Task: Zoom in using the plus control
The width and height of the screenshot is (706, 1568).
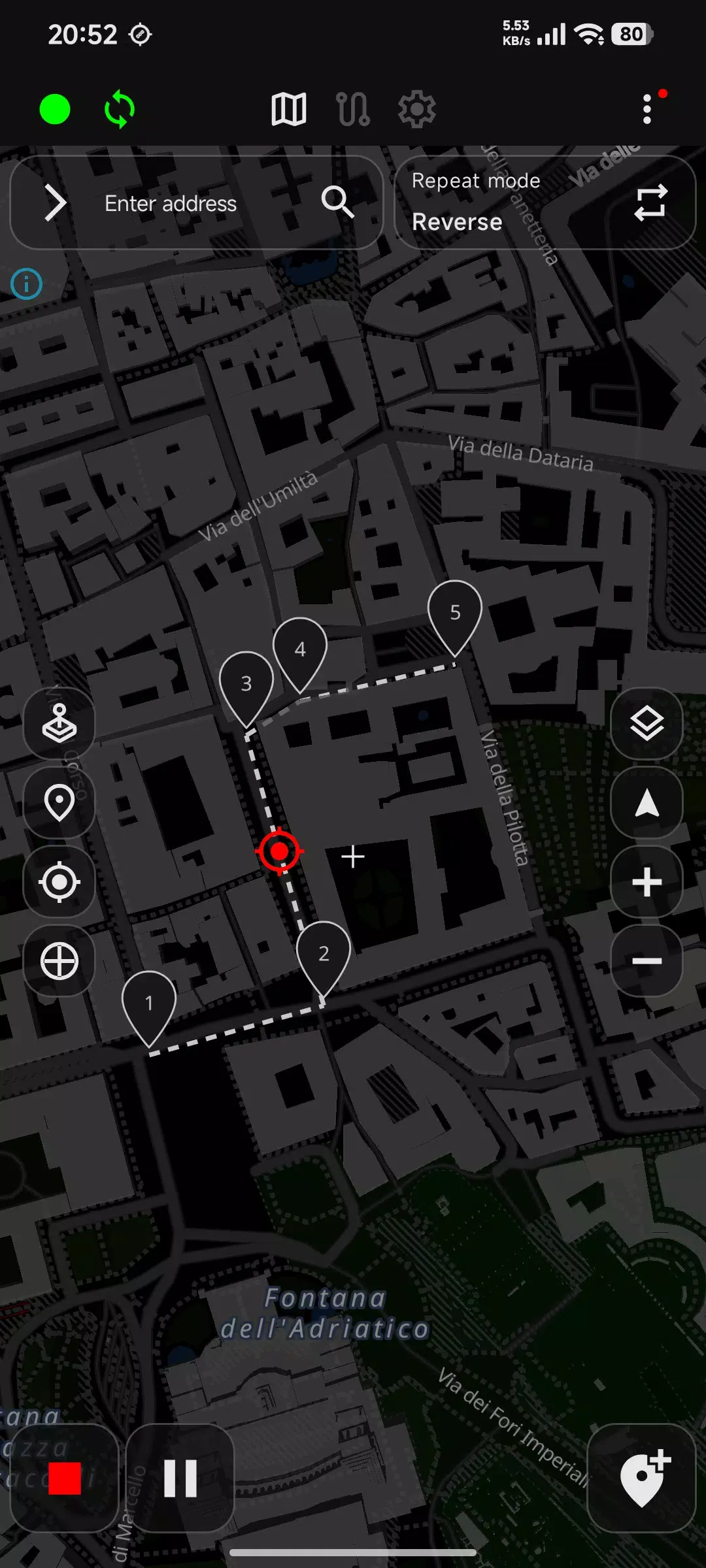Action: (647, 882)
